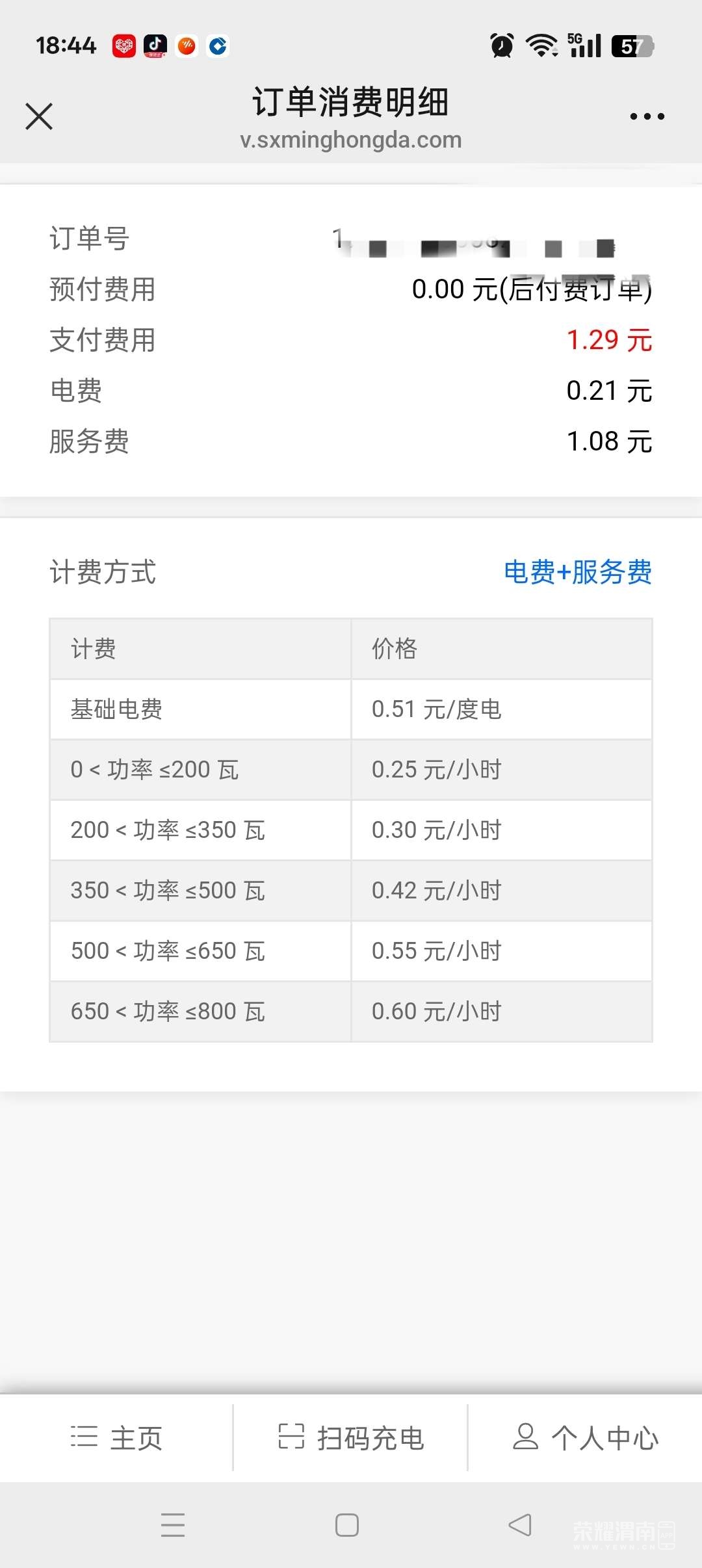
Task: Close the order details web page
Action: pyautogui.click(x=39, y=117)
